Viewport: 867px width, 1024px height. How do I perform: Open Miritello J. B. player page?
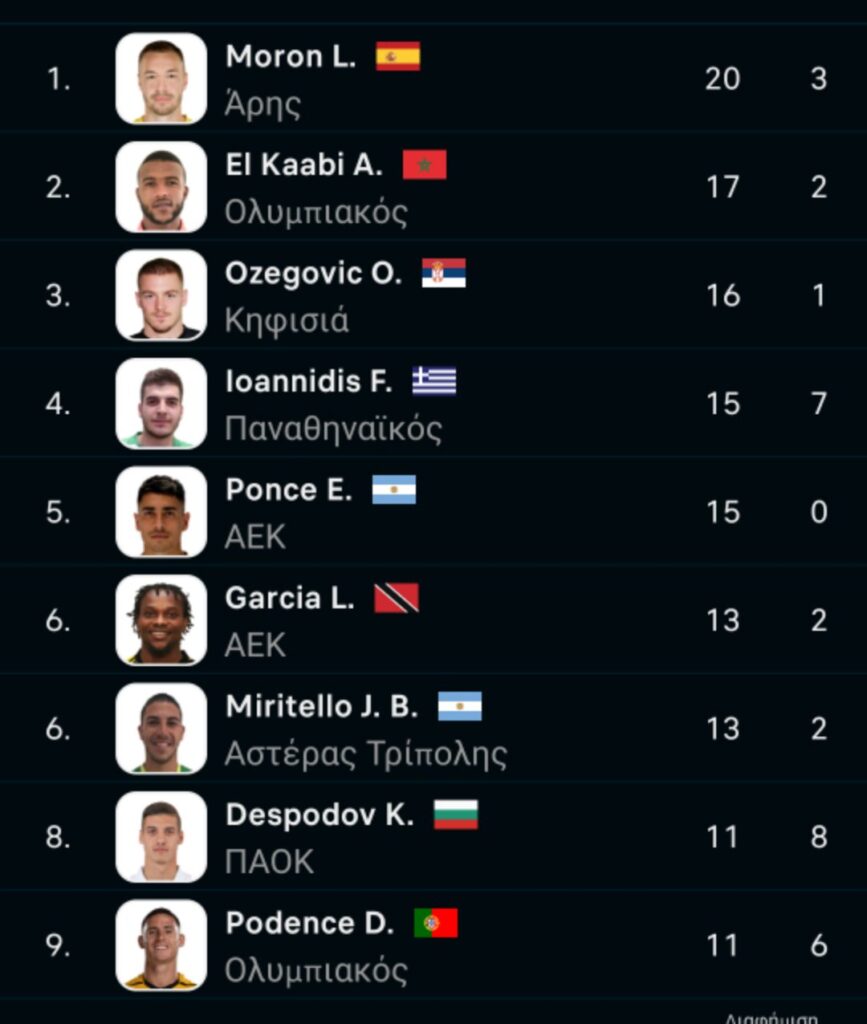coord(321,707)
